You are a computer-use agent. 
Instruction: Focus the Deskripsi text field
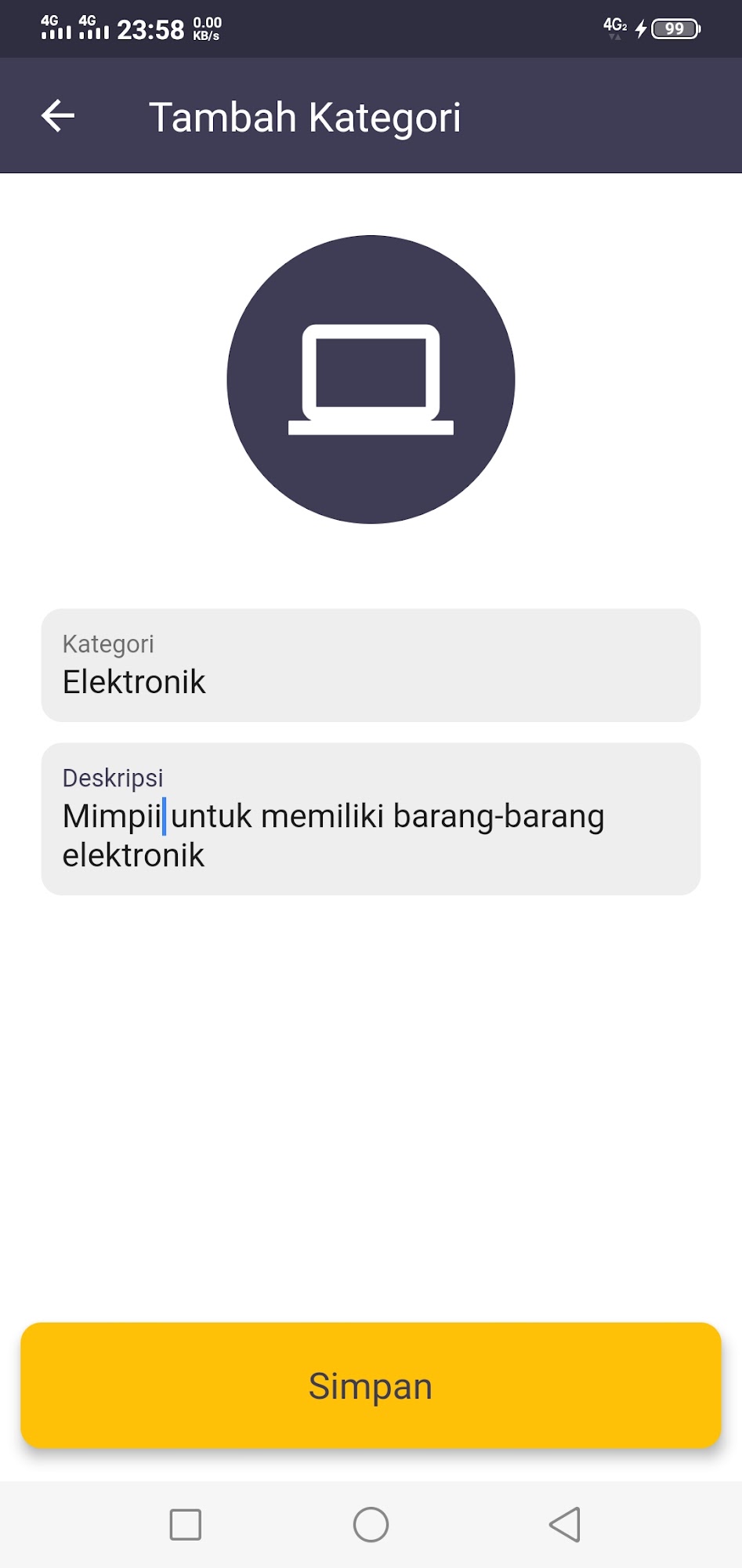pyautogui.click(x=370, y=819)
